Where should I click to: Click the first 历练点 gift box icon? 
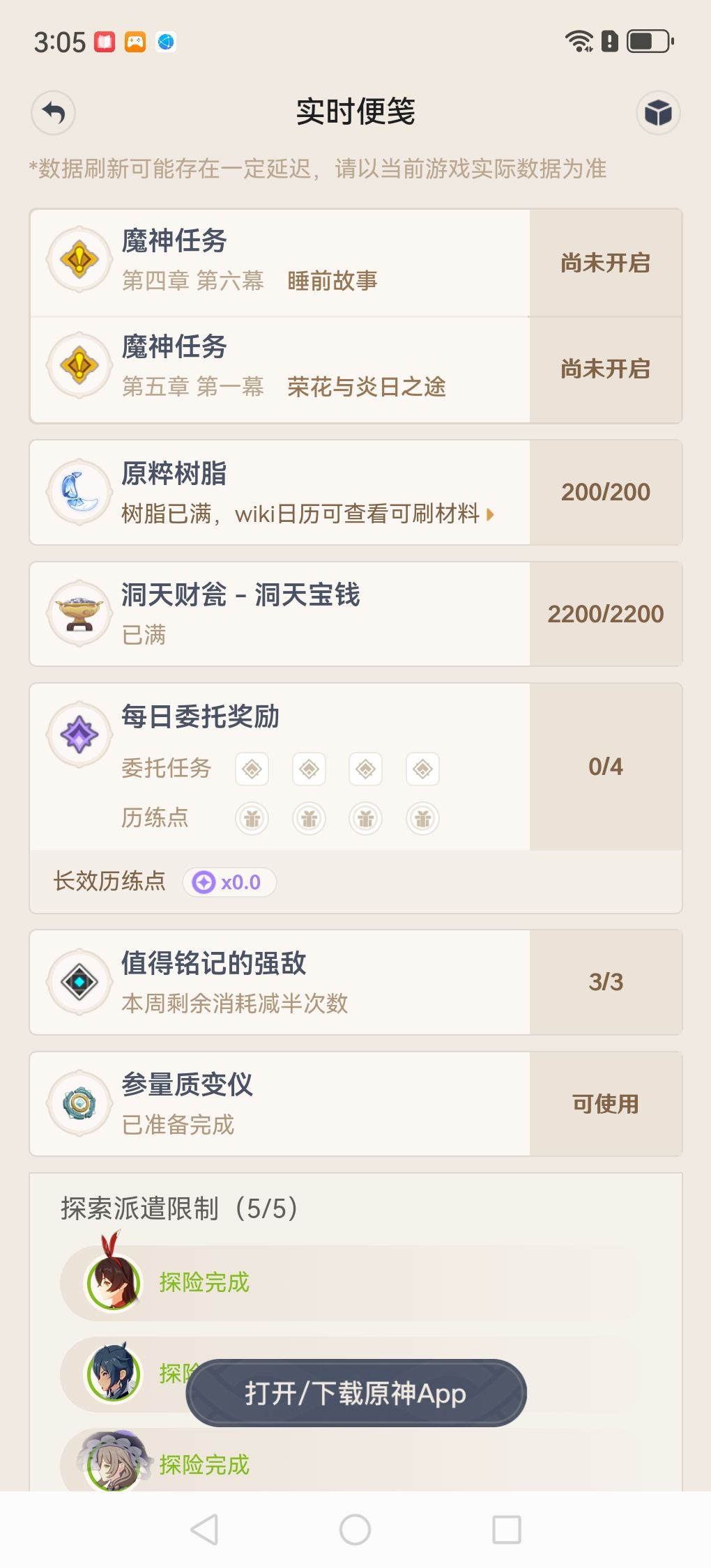252,819
